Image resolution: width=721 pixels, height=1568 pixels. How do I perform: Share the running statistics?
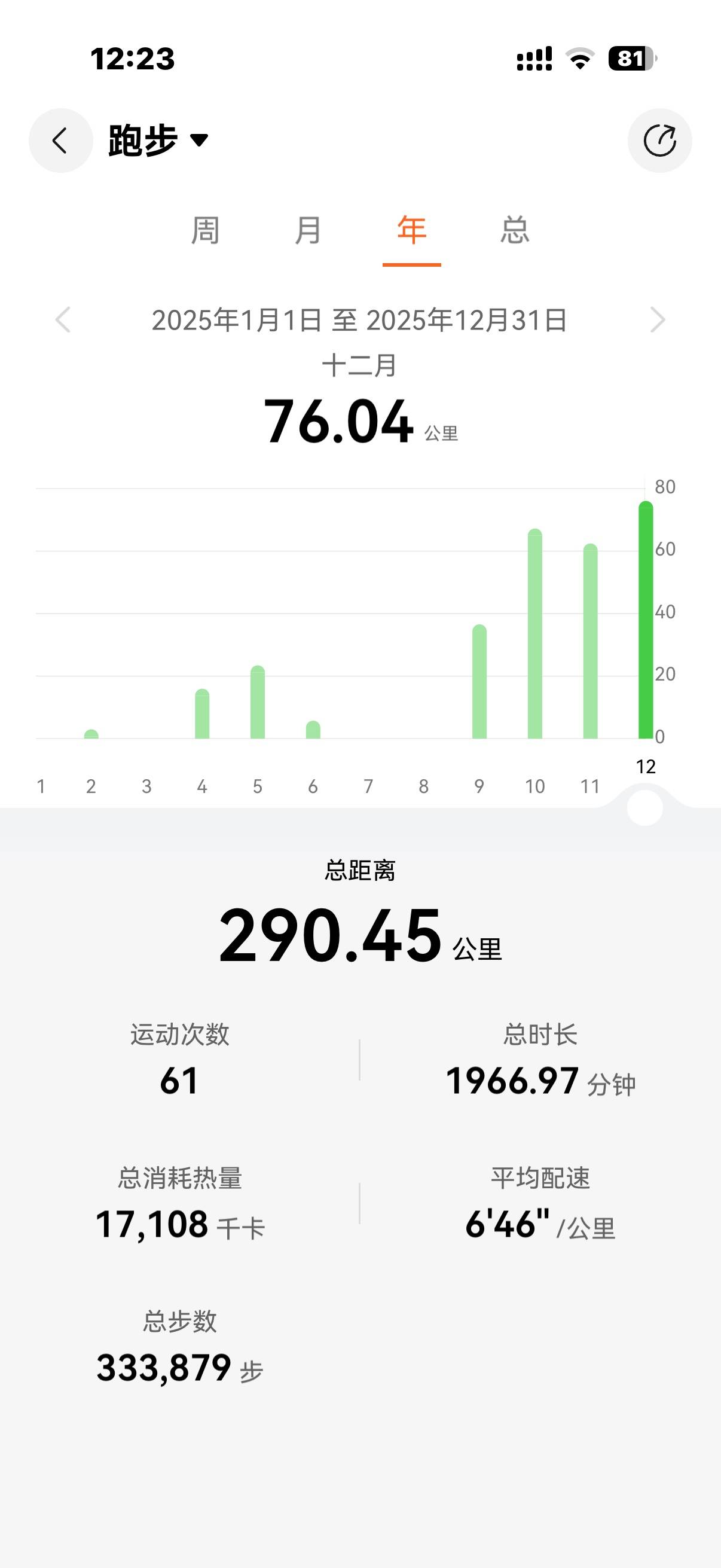659,141
